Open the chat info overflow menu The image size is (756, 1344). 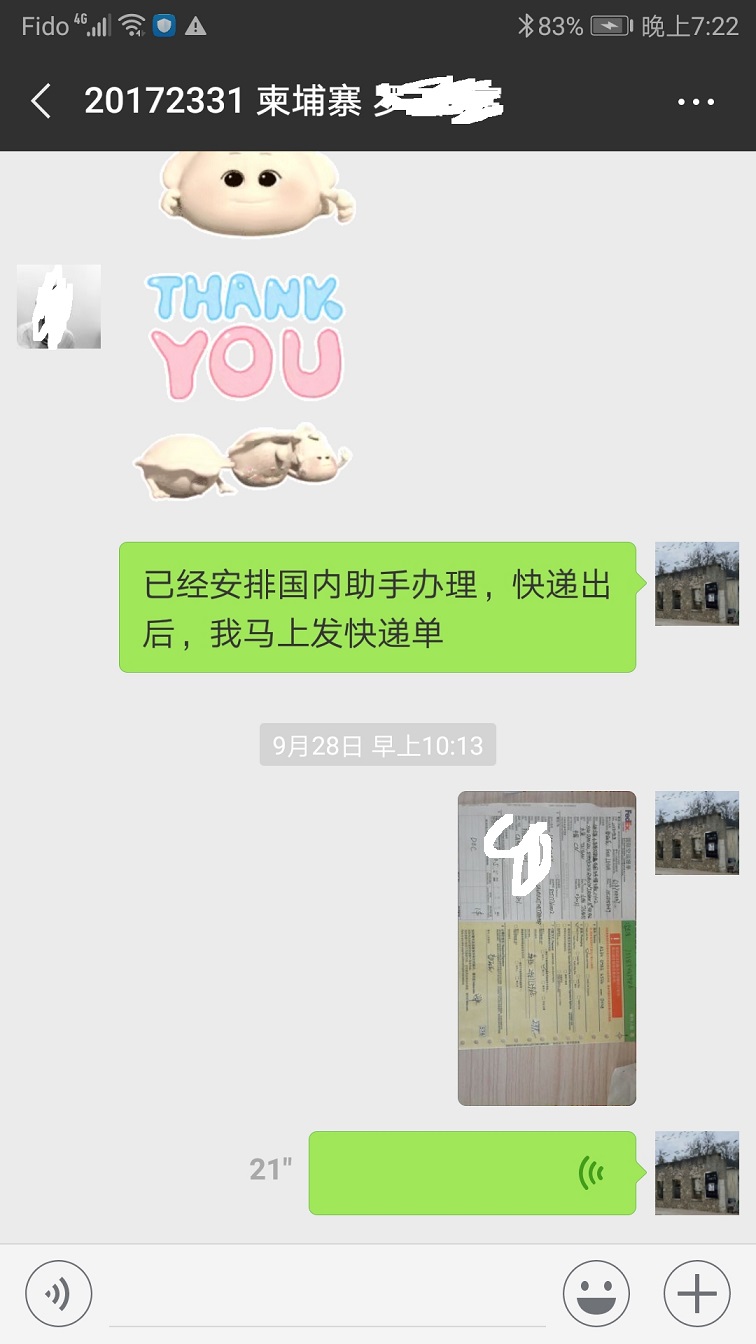696,102
